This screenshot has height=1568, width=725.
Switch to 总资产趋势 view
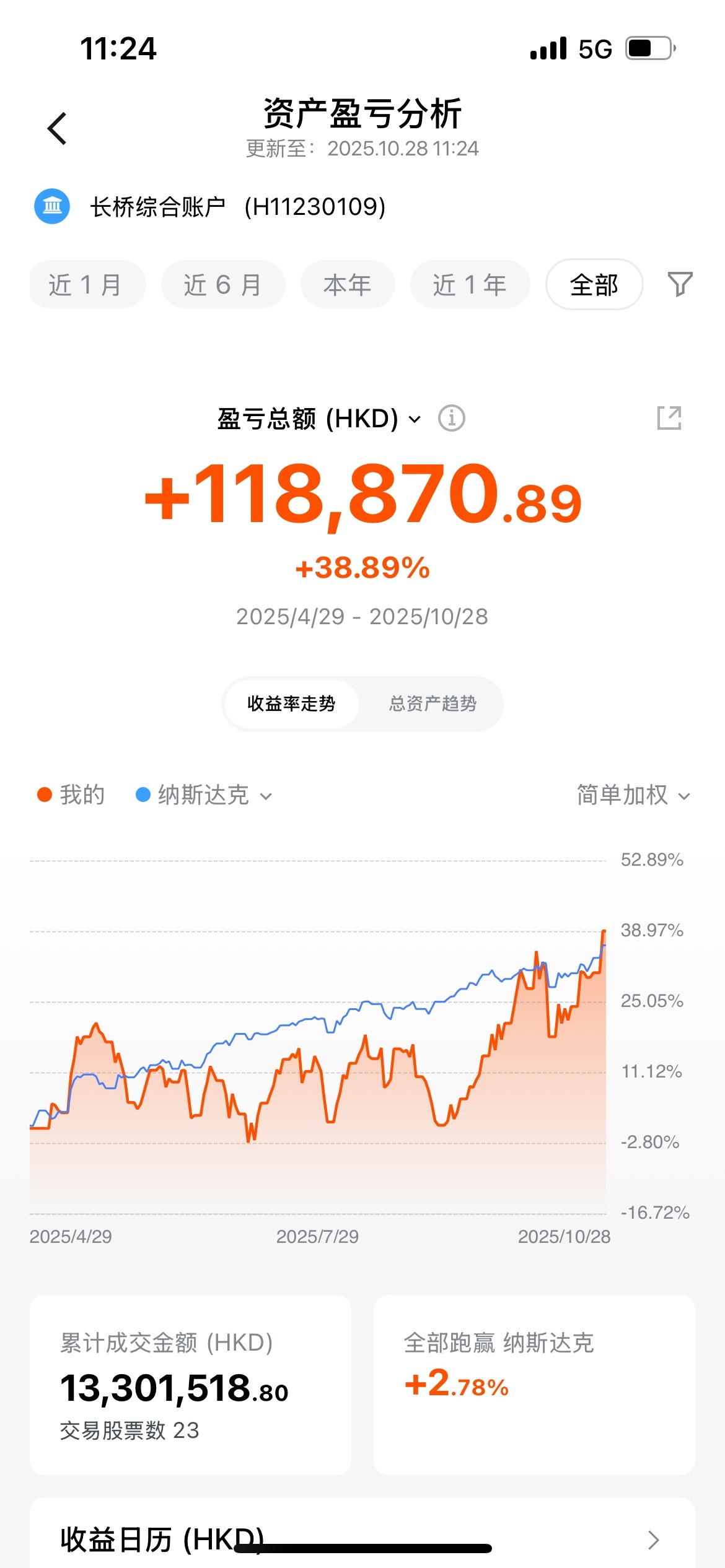[x=433, y=704]
